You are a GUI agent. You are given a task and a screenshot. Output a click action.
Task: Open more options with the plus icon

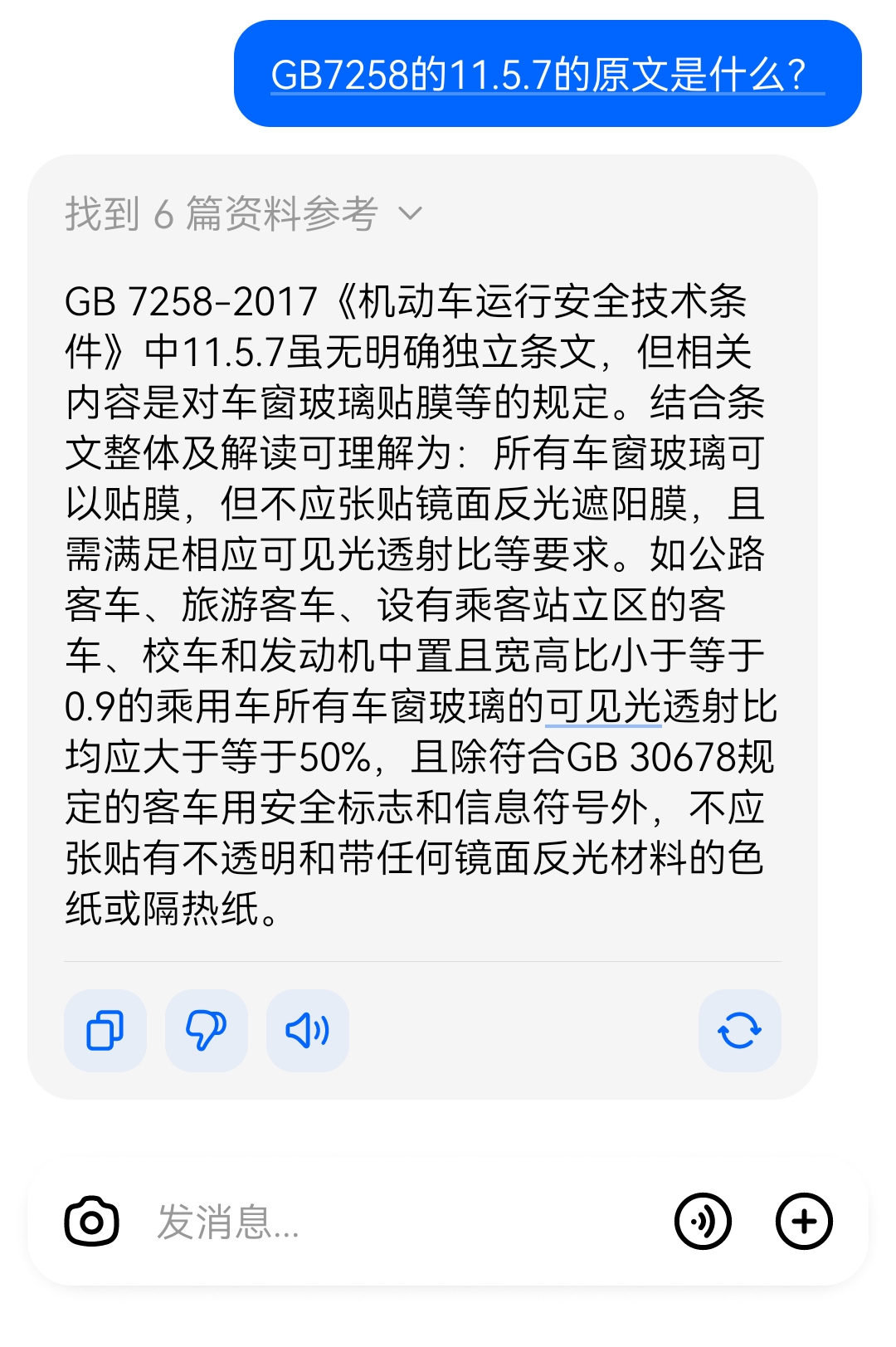point(803,1222)
